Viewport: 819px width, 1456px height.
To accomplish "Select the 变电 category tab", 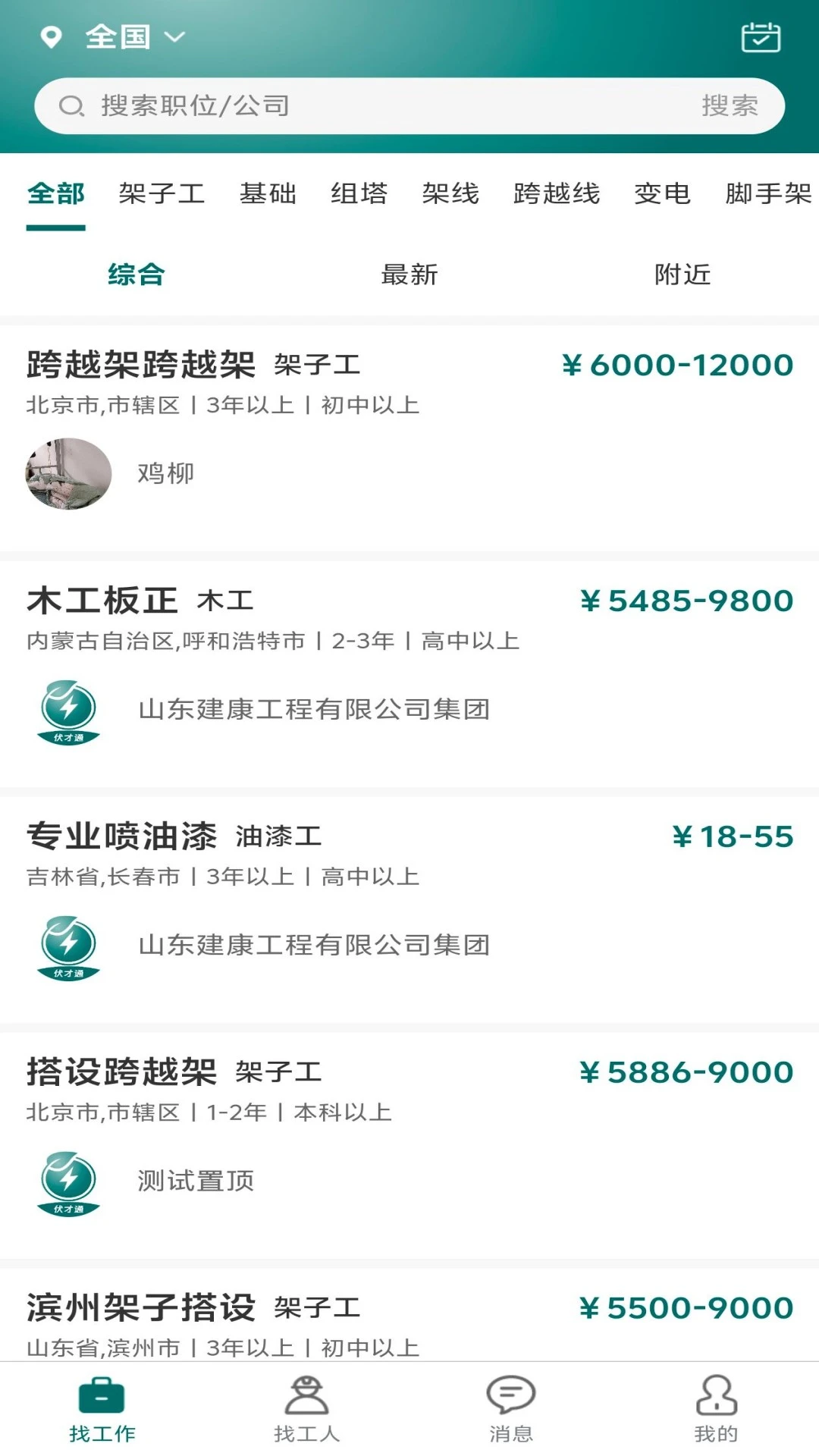I will [x=662, y=195].
